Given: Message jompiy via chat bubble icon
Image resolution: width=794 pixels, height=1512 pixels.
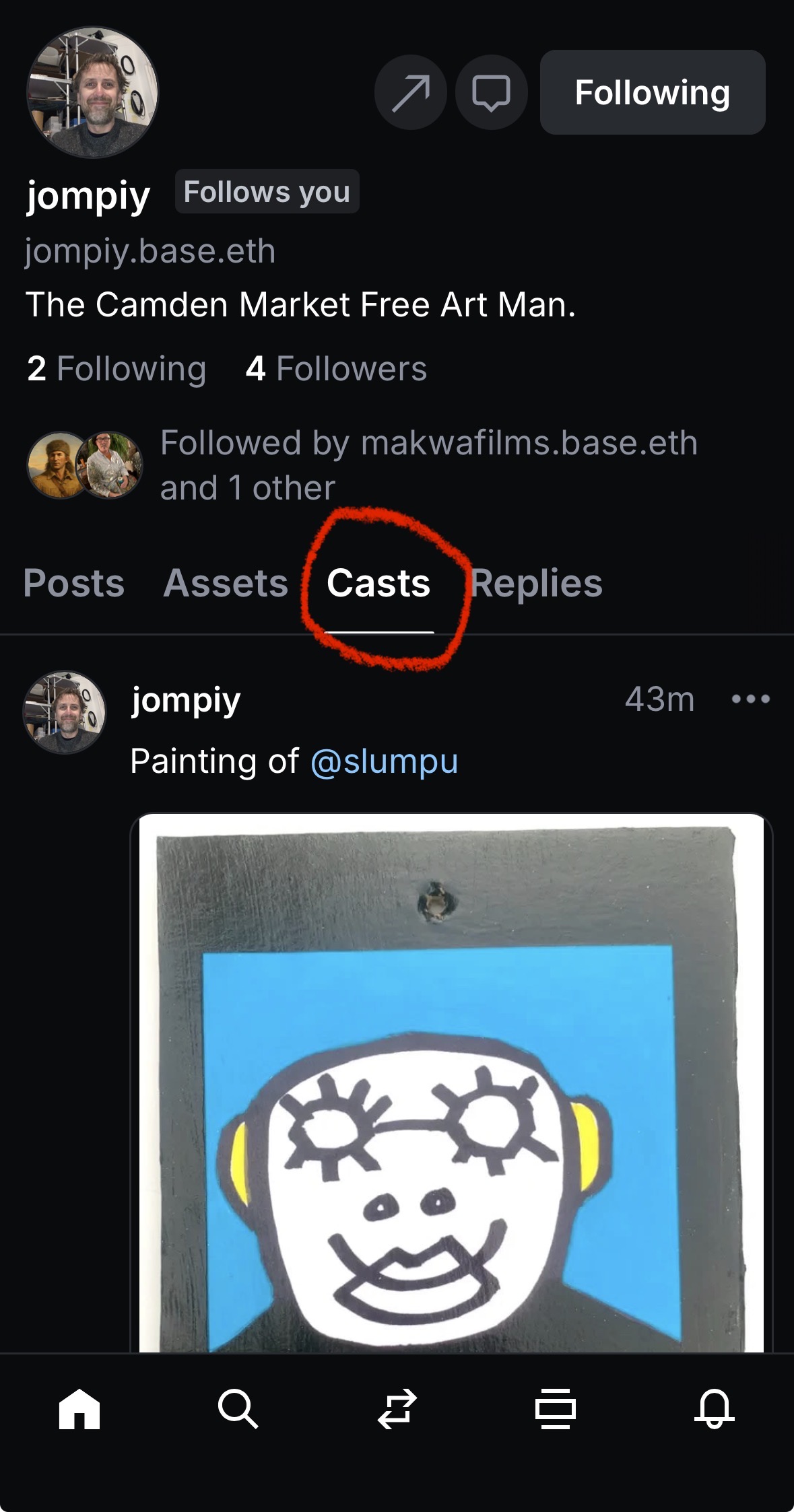Looking at the screenshot, I should [491, 92].
